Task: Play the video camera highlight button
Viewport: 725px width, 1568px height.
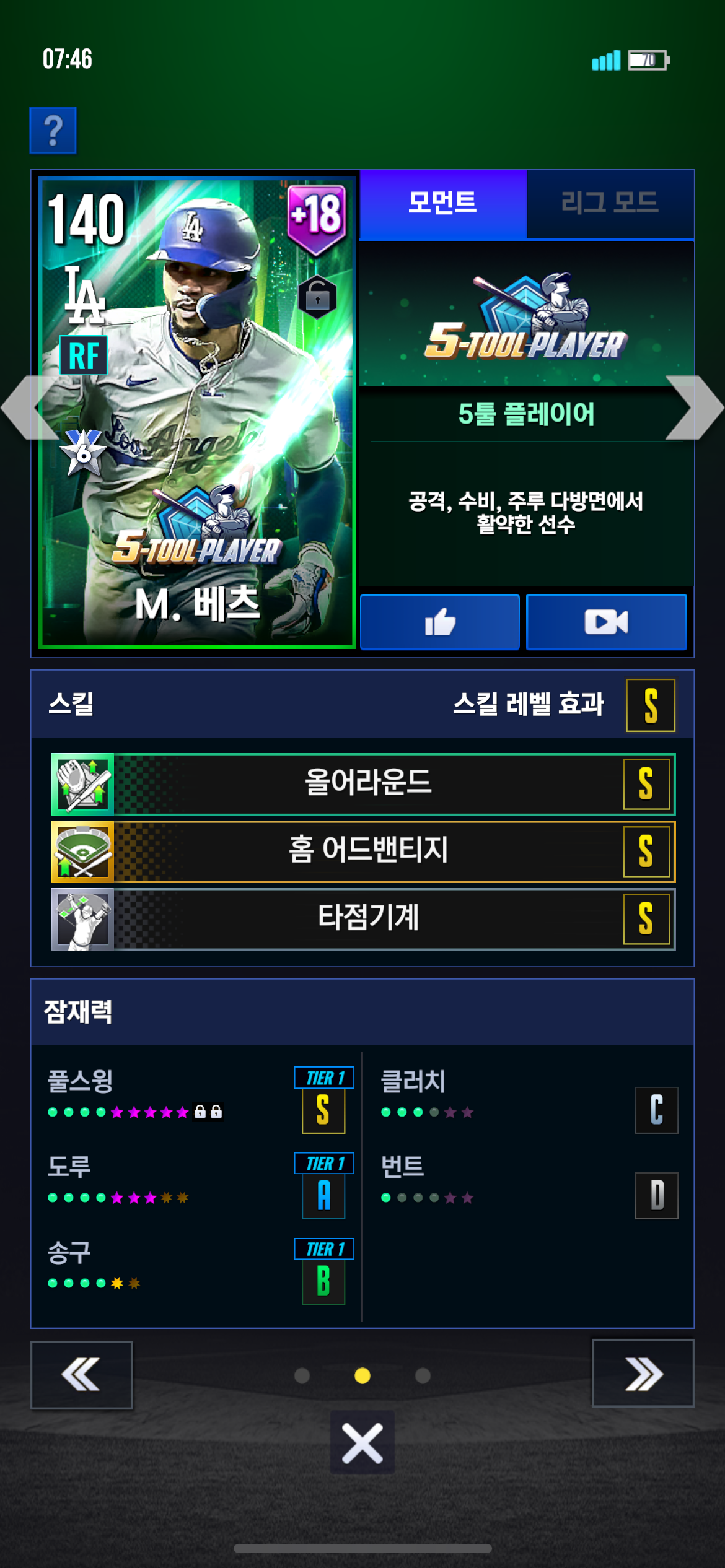Action: point(607,622)
